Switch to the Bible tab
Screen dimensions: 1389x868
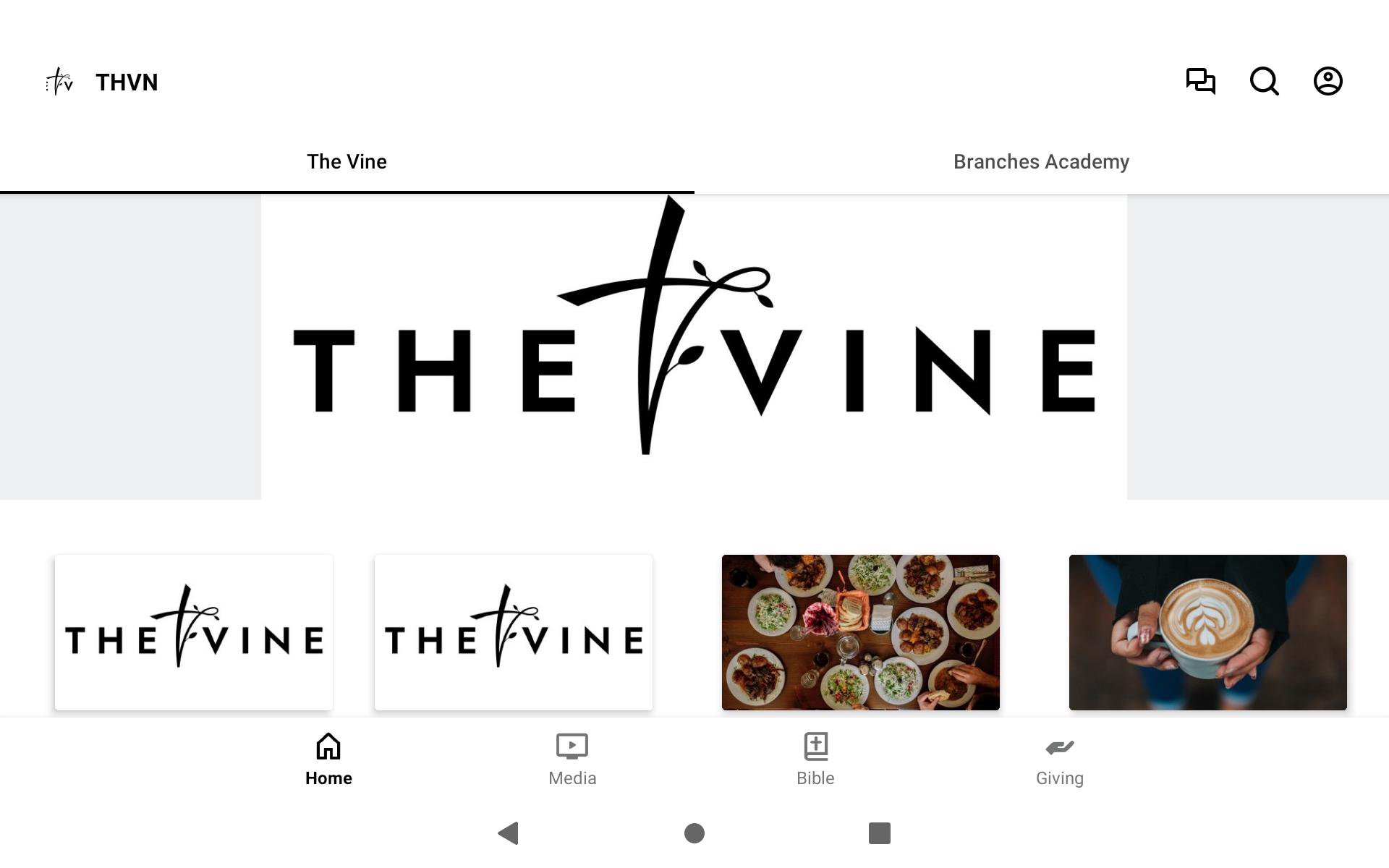click(815, 759)
